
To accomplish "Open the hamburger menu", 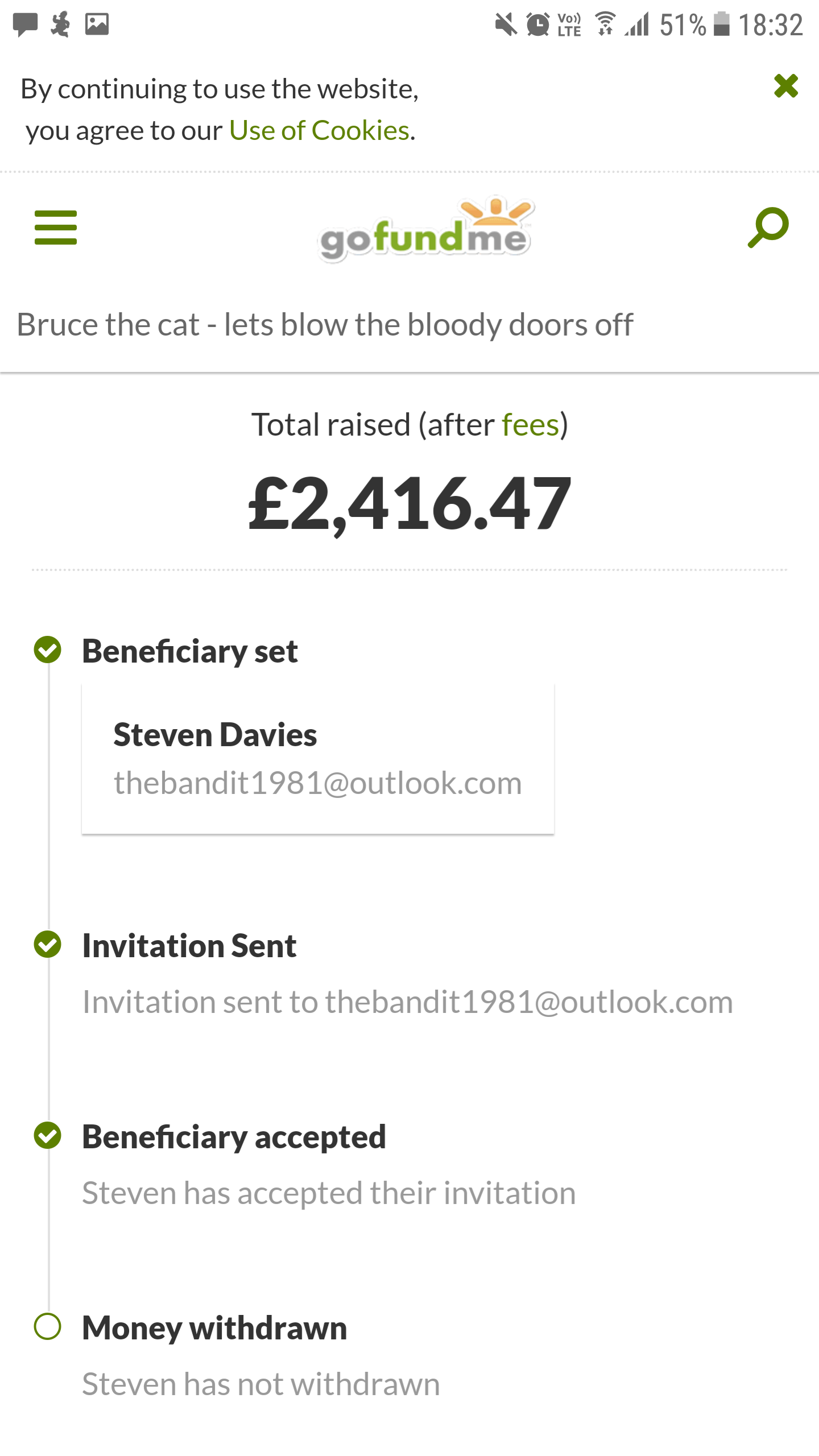I will [56, 227].
